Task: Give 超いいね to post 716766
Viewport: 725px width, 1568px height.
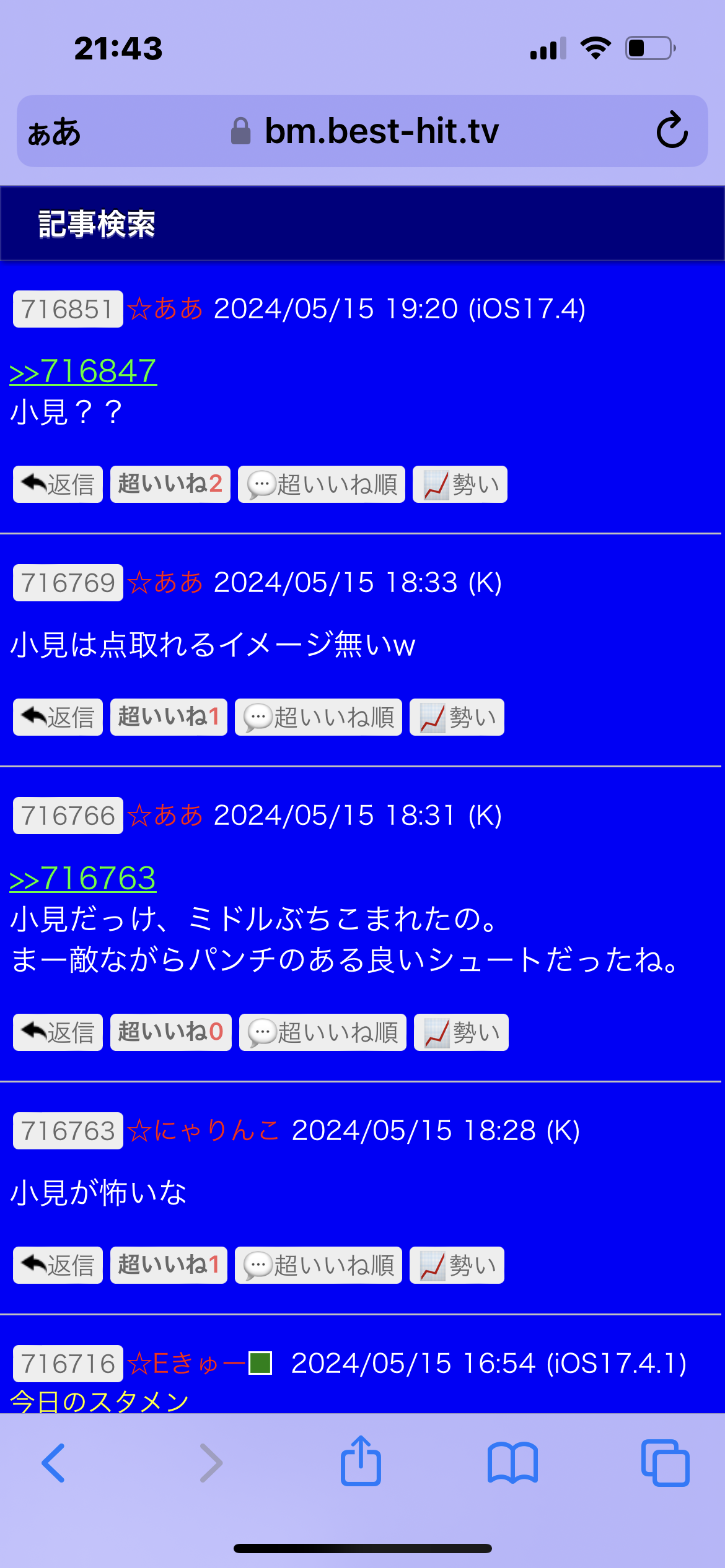Action: (x=170, y=1032)
